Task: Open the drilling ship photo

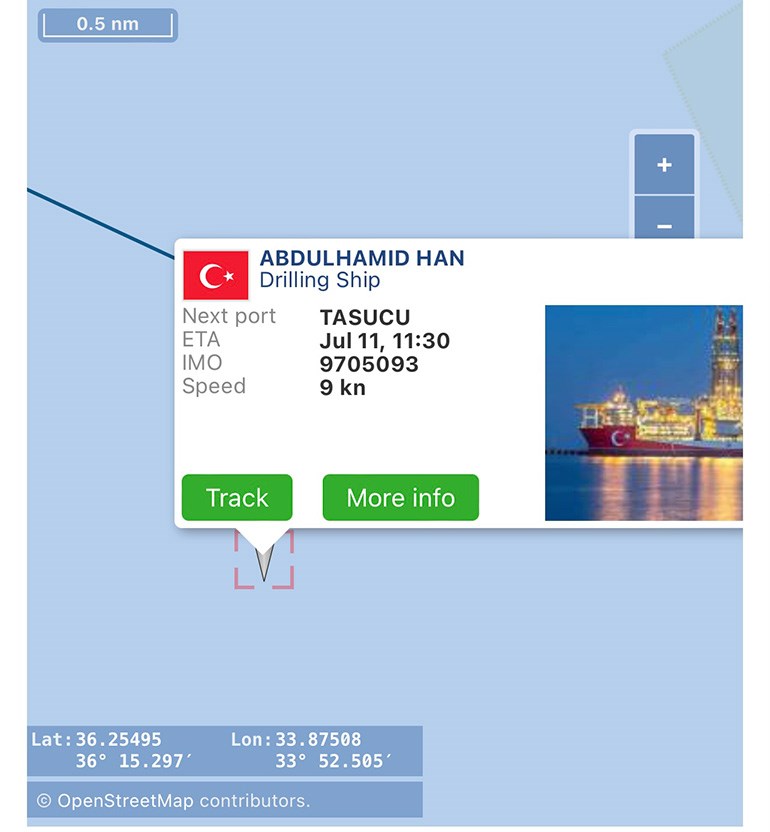Action: pyautogui.click(x=643, y=412)
